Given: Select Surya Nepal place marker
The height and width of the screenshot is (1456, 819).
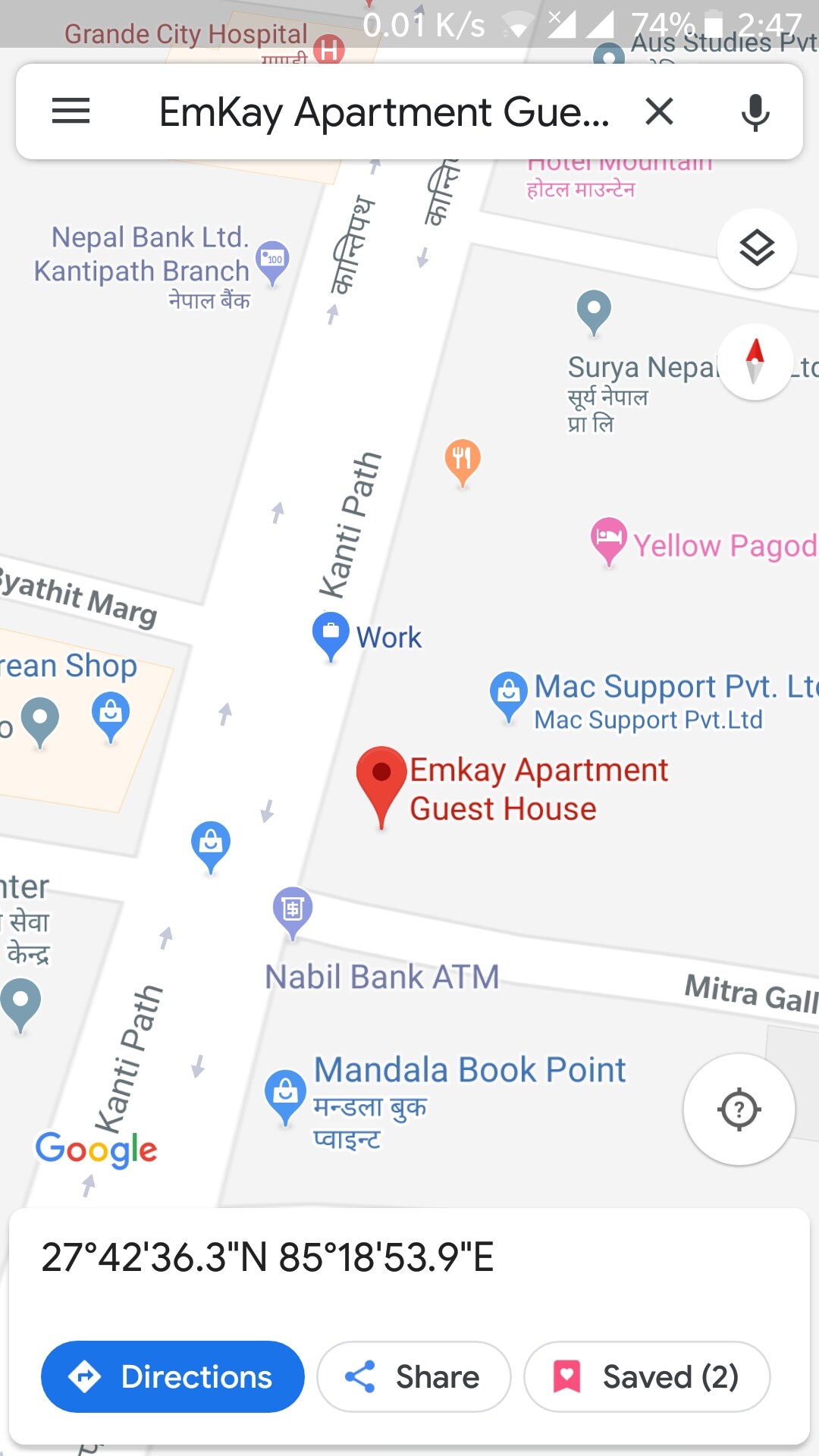Looking at the screenshot, I should 594,309.
